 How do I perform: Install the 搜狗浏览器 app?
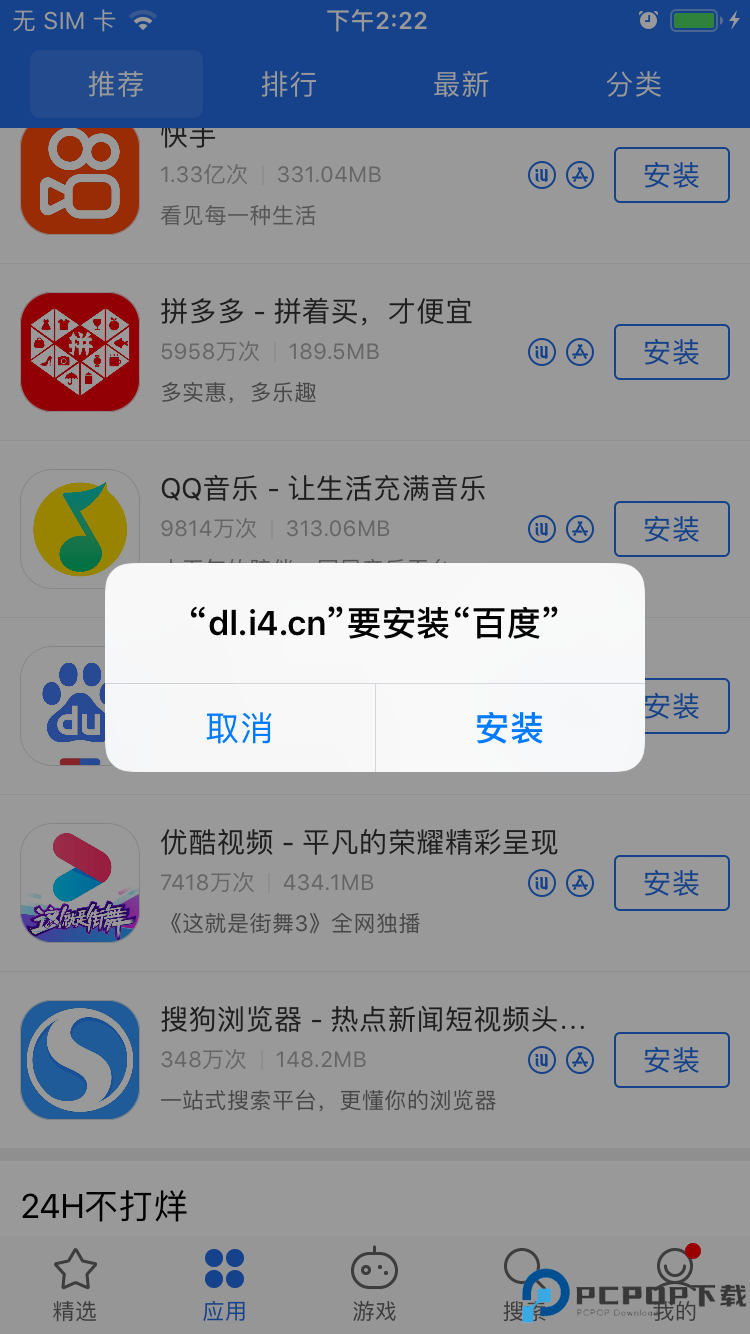[x=671, y=1060]
